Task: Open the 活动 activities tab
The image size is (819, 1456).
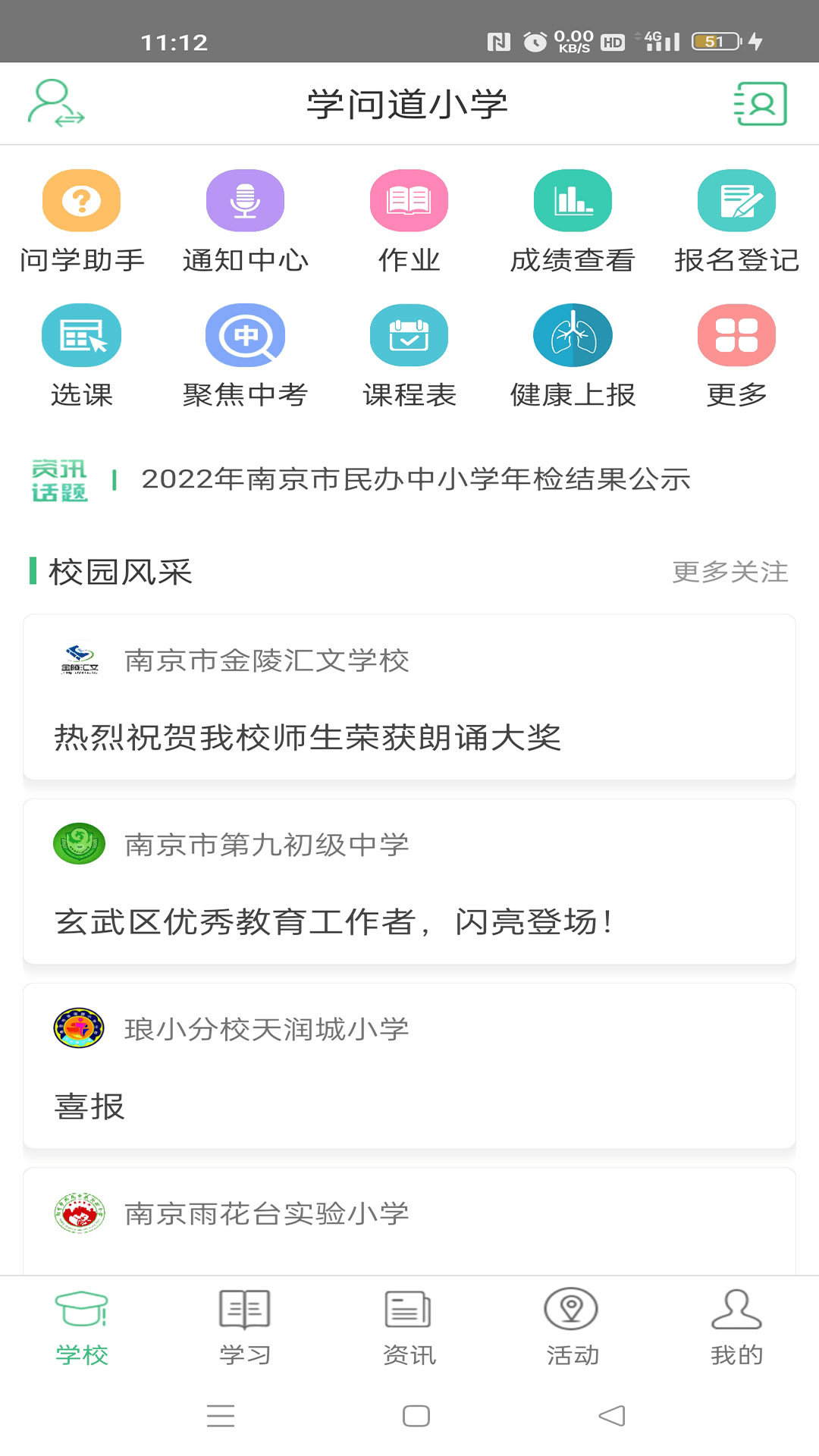Action: tap(573, 1329)
